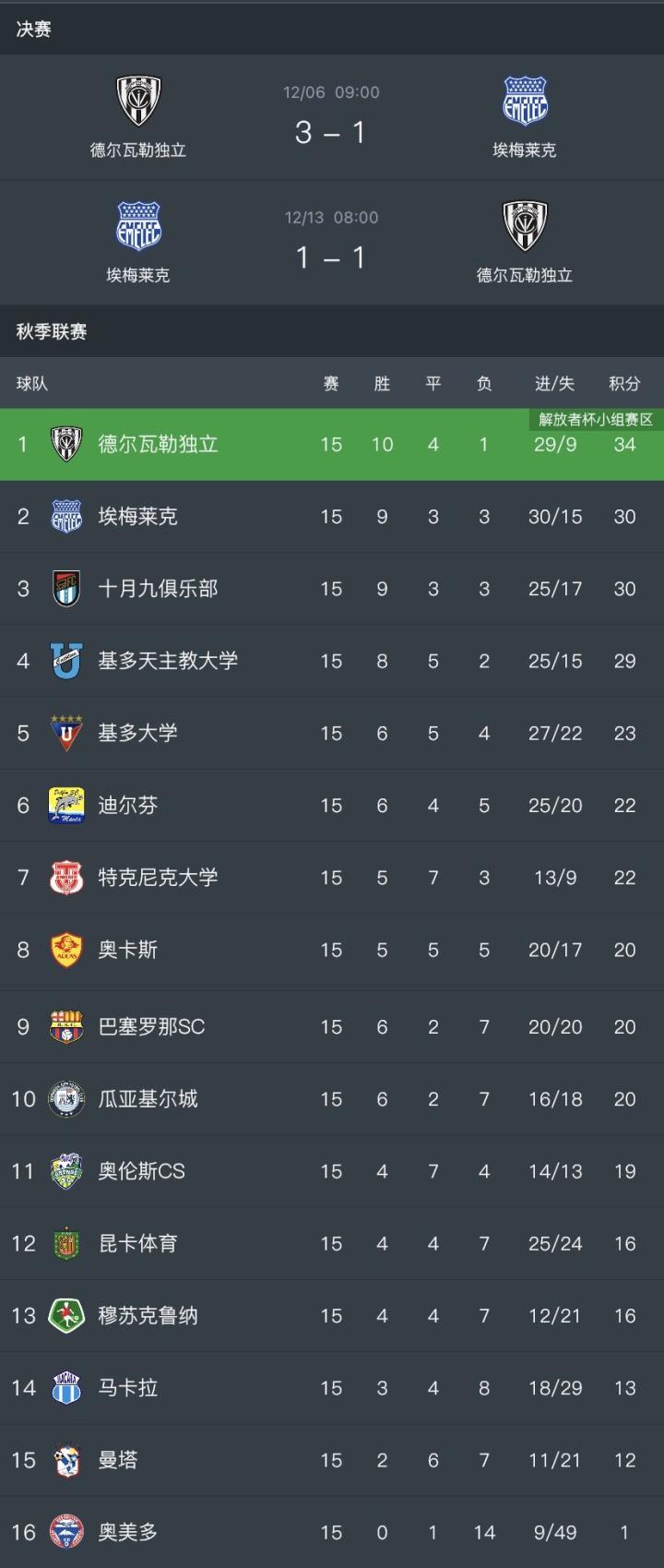Open the 迪尔芬 team row
Screen dimensions: 664x1568
[x=332, y=806]
